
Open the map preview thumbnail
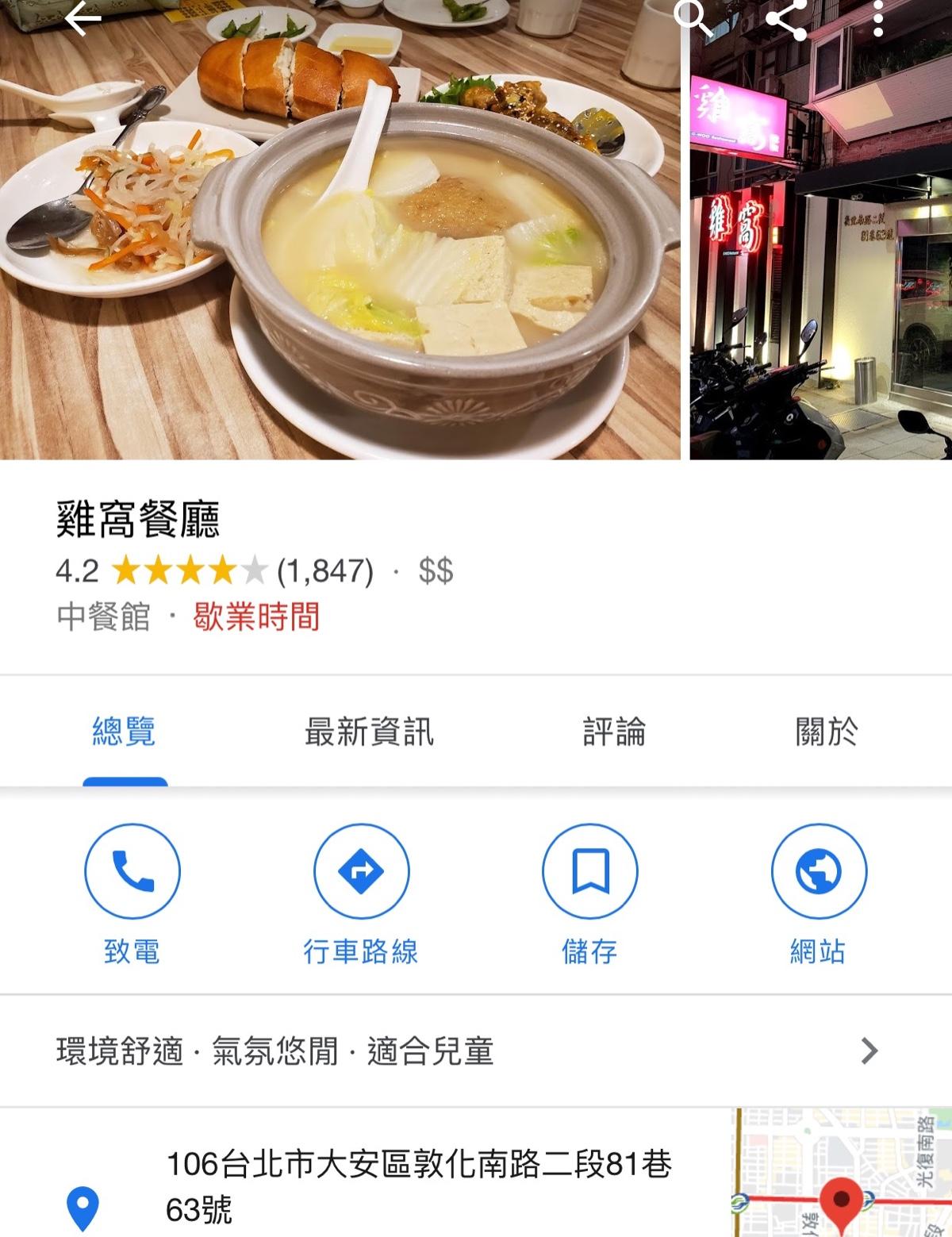click(841, 1174)
